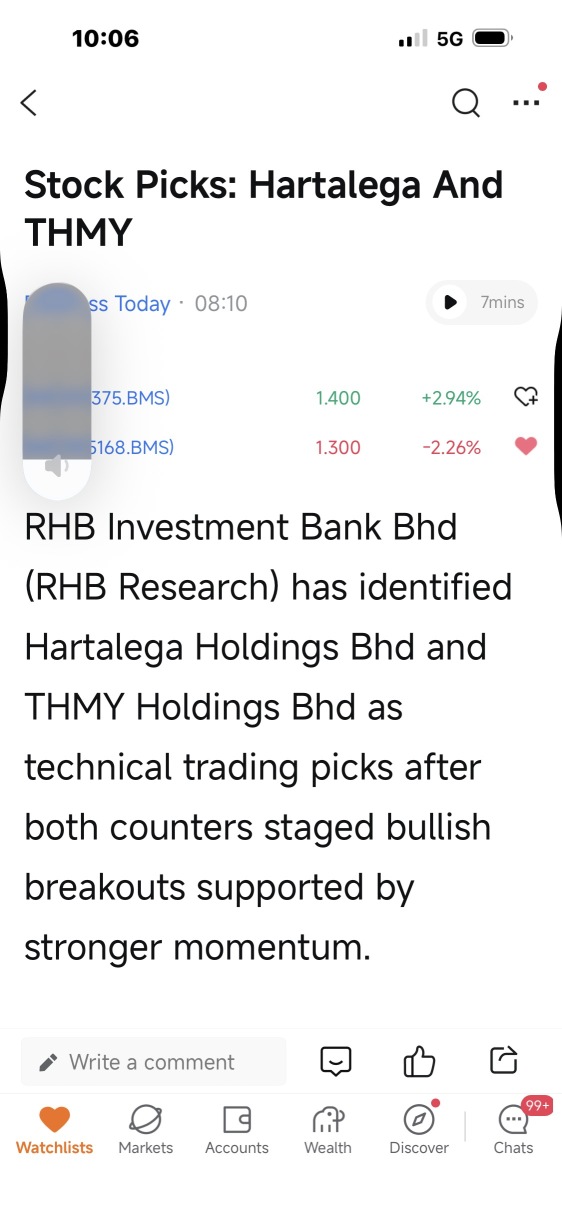
Task: Add the 1.400 stock to watchlist
Action: (x=526, y=397)
